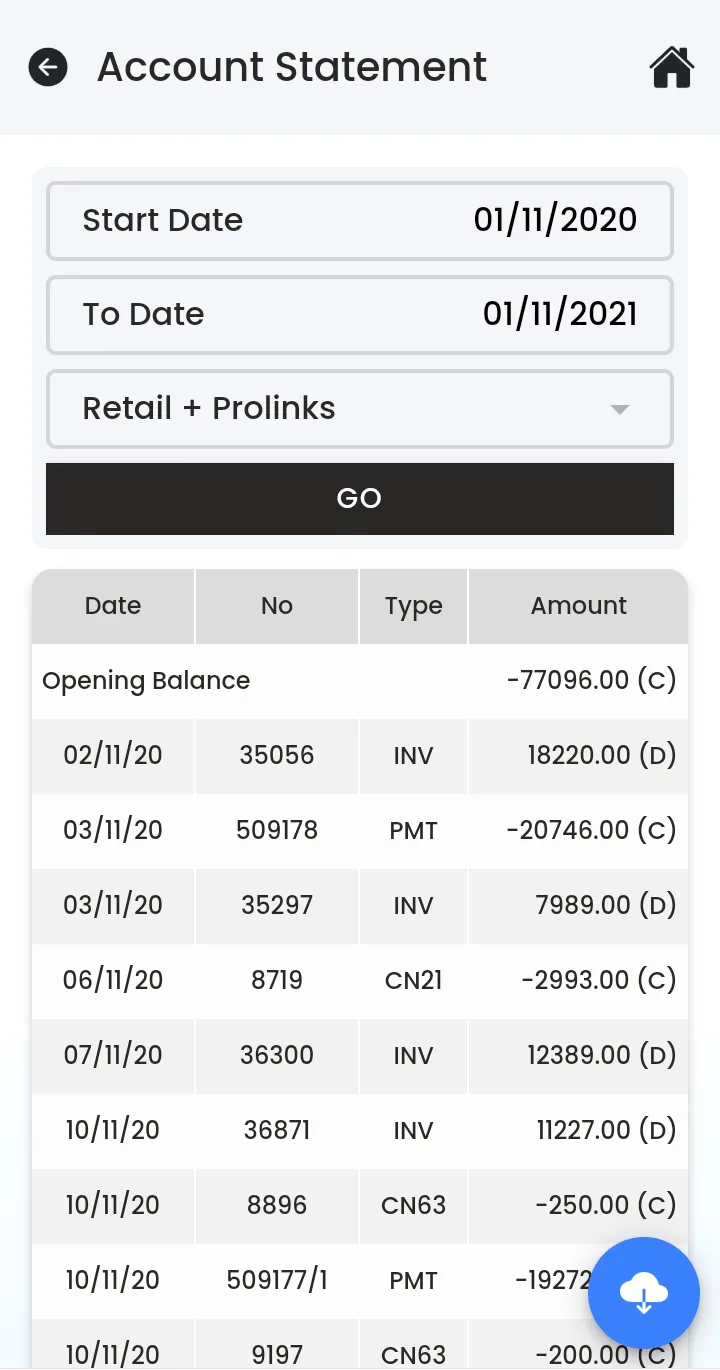Select invoice 36871 row
This screenshot has width=720, height=1370.
360,1131
